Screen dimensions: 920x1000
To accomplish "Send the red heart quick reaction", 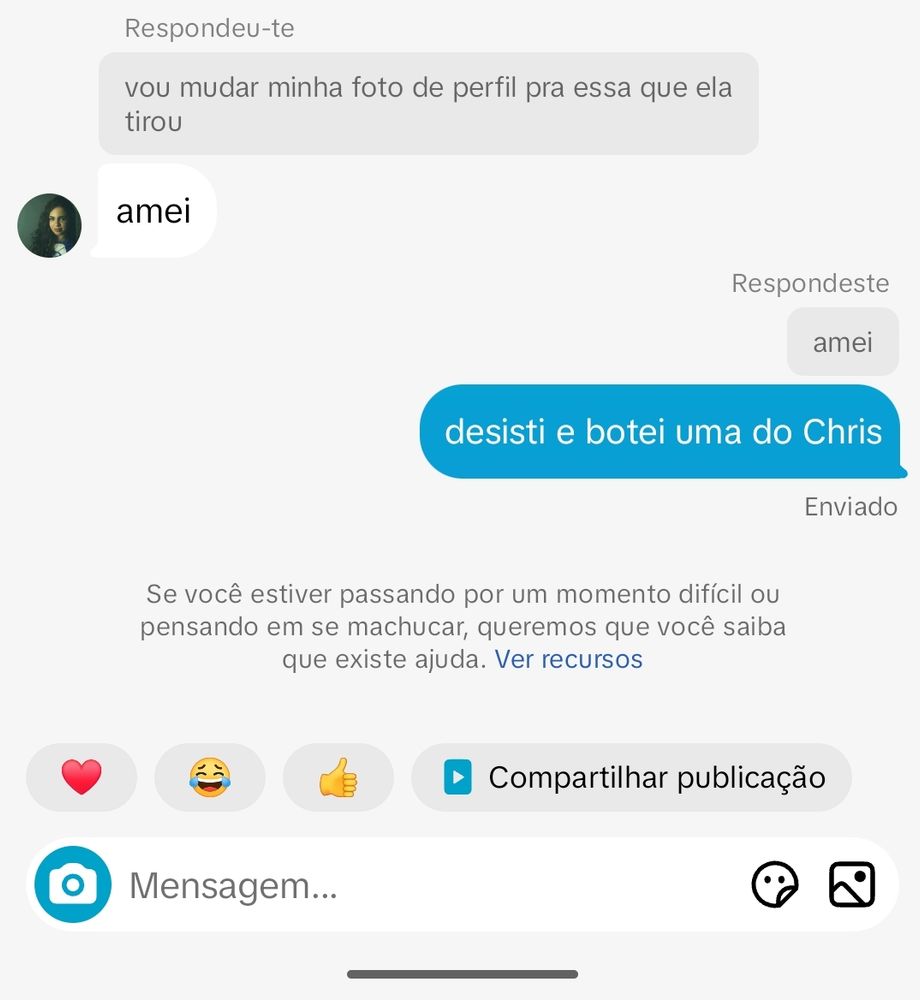I will pos(81,777).
